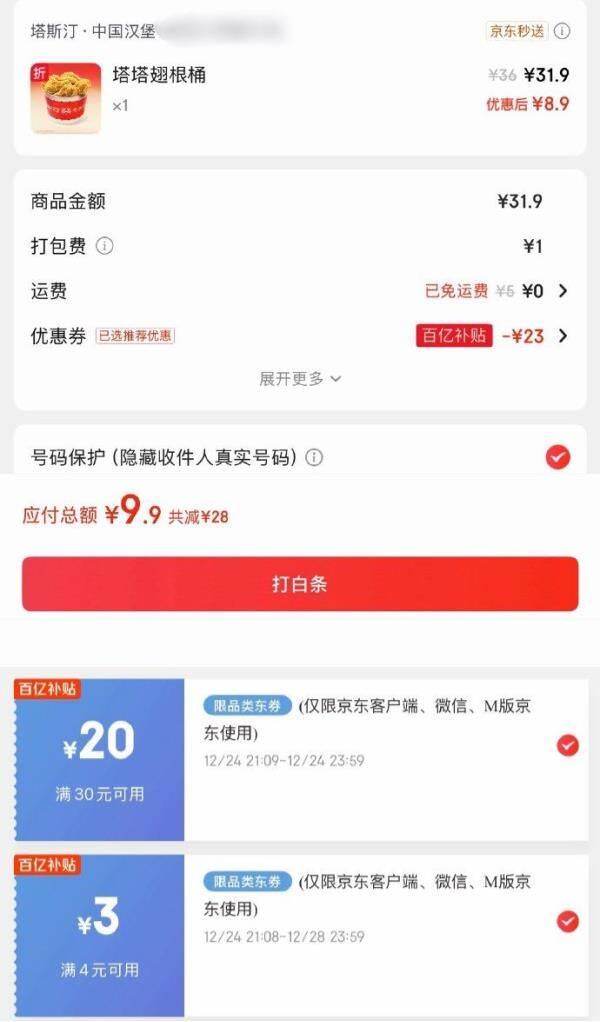Expand 展开更多 to see more fees
This screenshot has height=1022, width=600.
click(300, 379)
